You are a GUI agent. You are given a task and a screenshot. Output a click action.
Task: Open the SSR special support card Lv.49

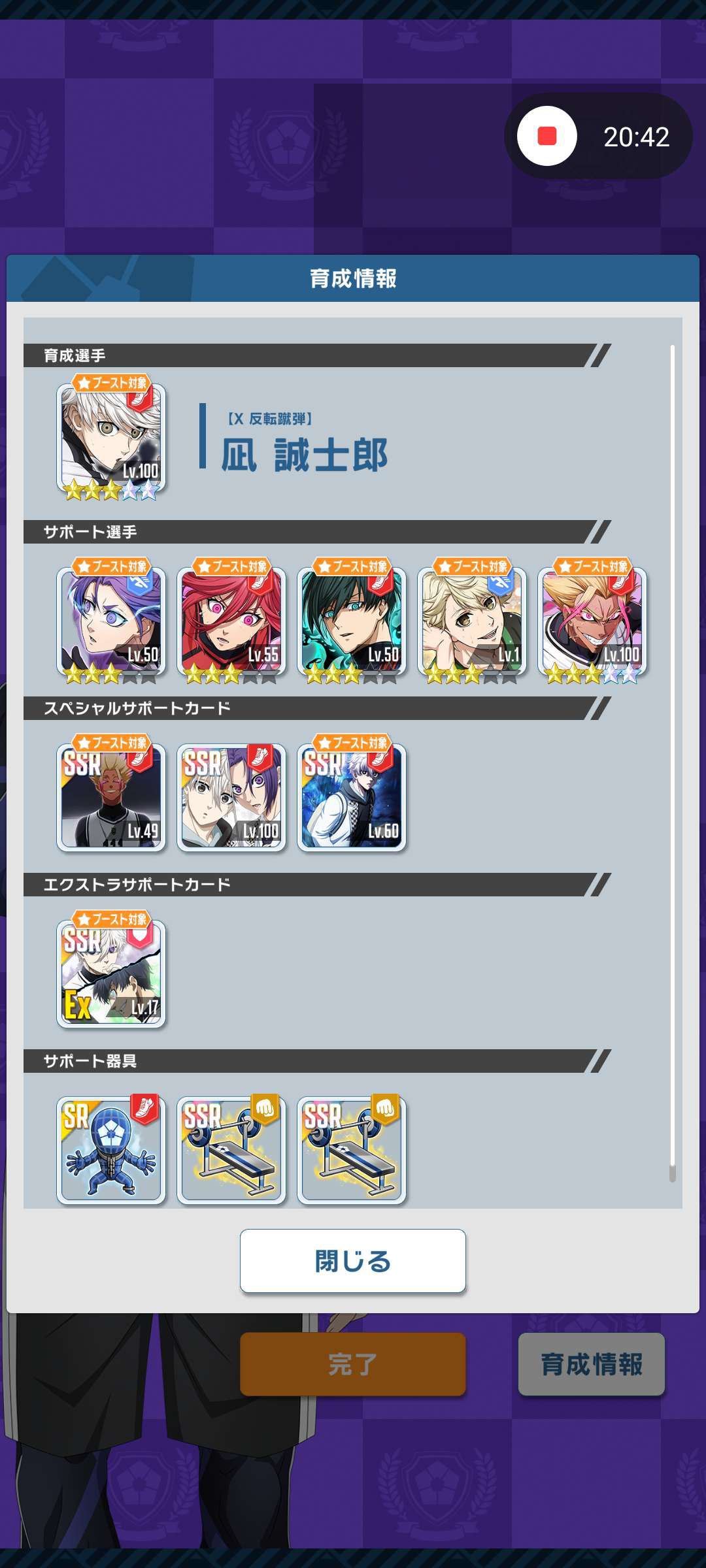coord(111,798)
